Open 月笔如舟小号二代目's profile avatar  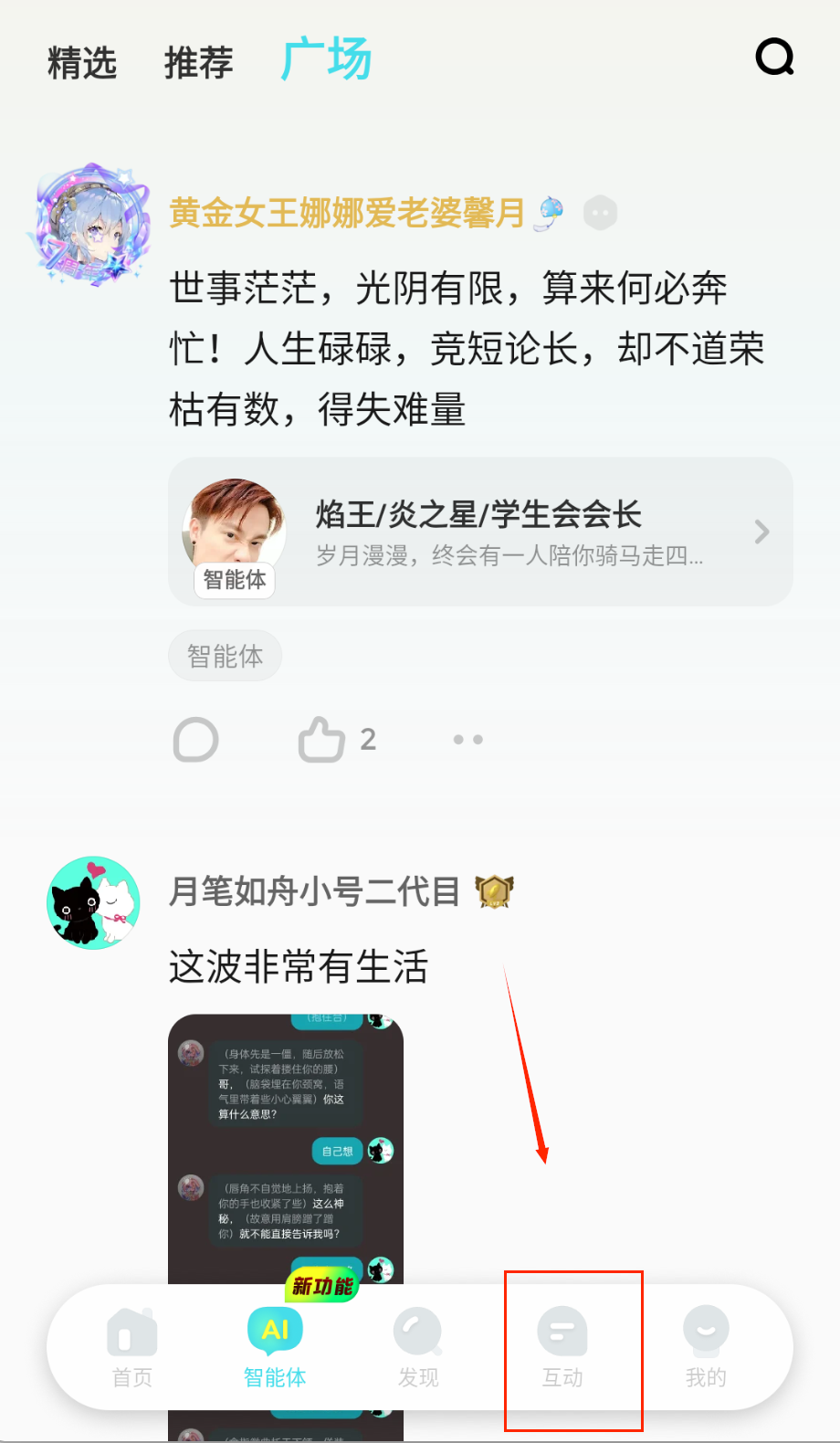[x=93, y=902]
